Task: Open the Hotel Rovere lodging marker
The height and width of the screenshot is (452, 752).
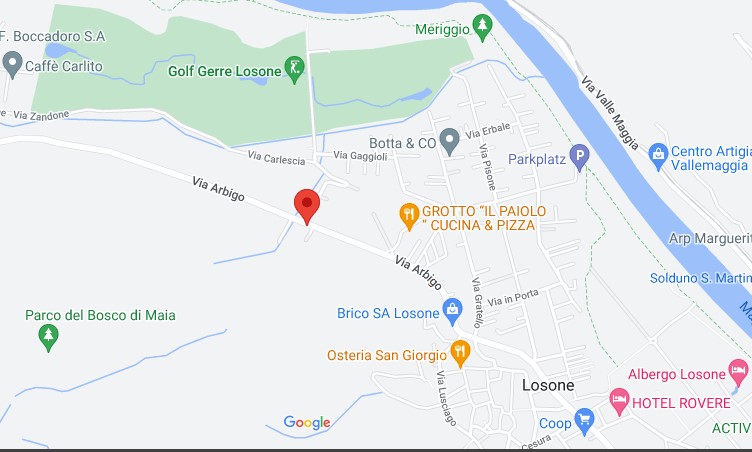Action: (x=618, y=401)
